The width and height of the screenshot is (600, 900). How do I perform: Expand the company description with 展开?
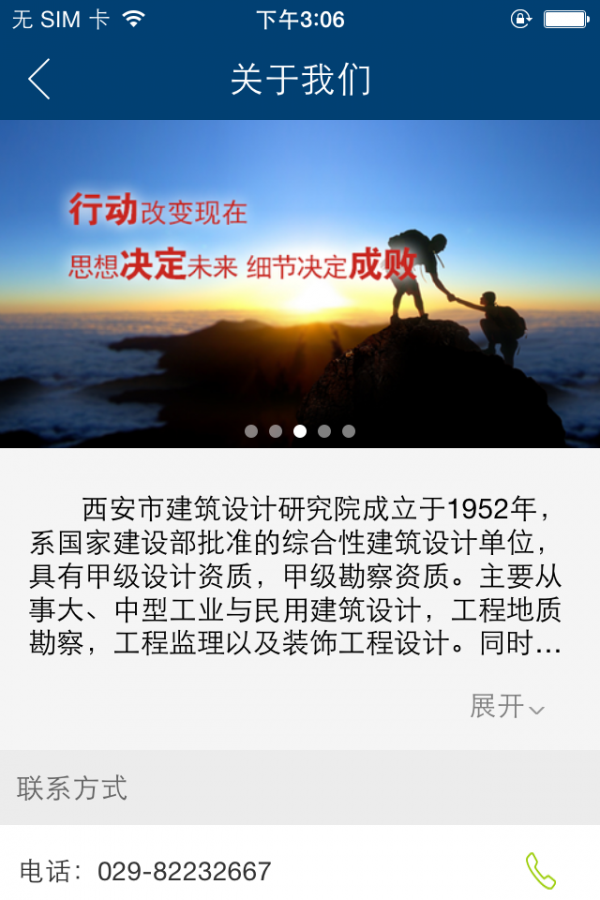coord(507,706)
